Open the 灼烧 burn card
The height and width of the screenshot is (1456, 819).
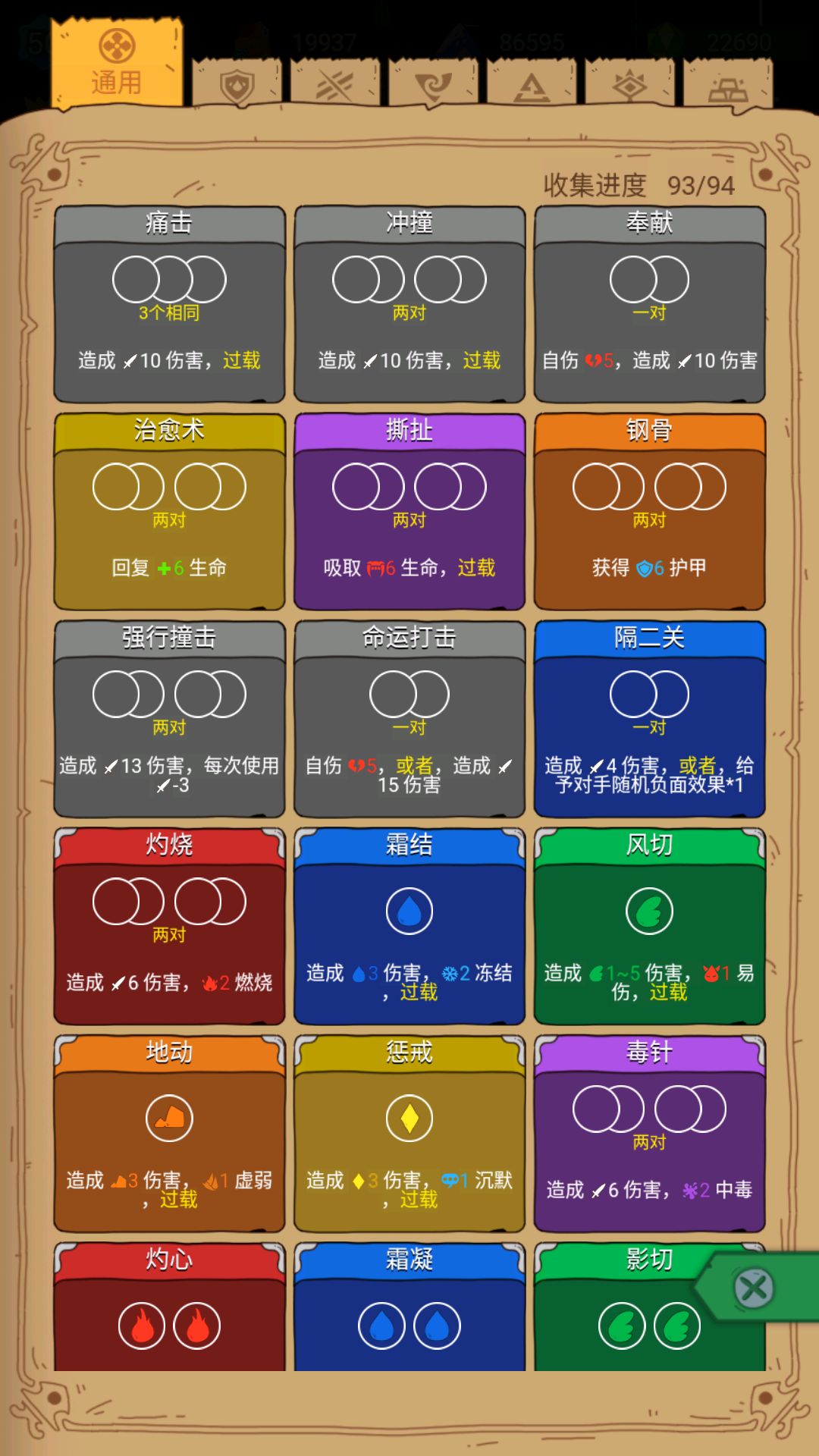coord(169,927)
